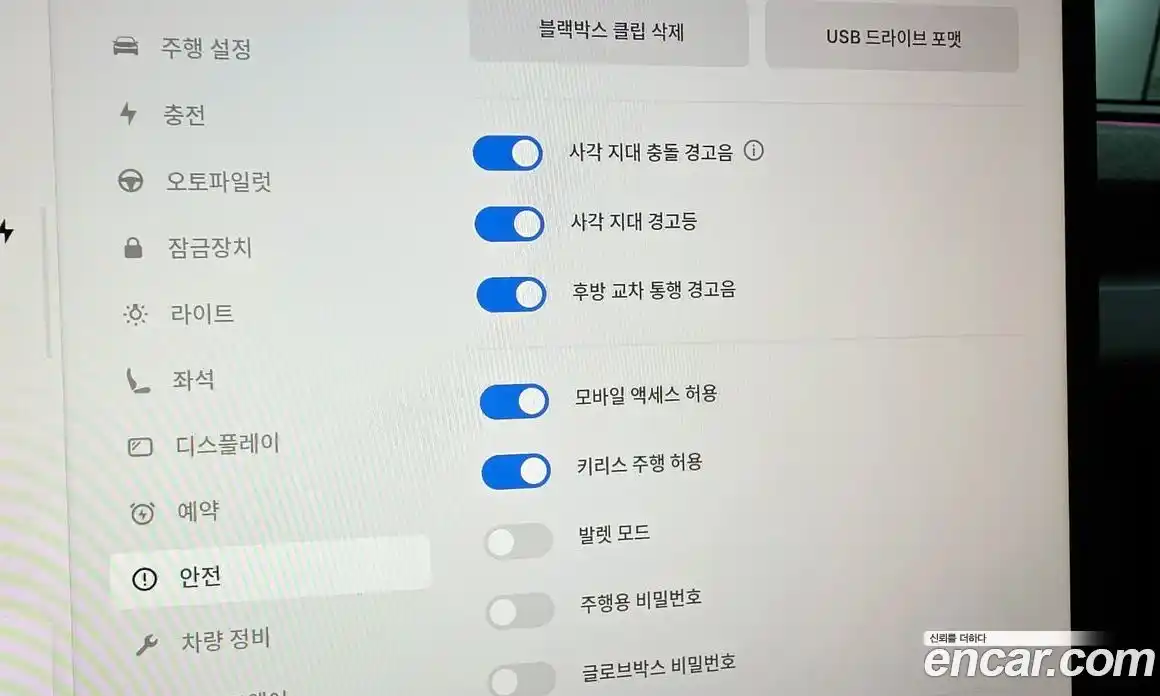This screenshot has height=696, width=1160.
Task: Enable 글로브박스 비밀번호
Action: tap(522, 678)
